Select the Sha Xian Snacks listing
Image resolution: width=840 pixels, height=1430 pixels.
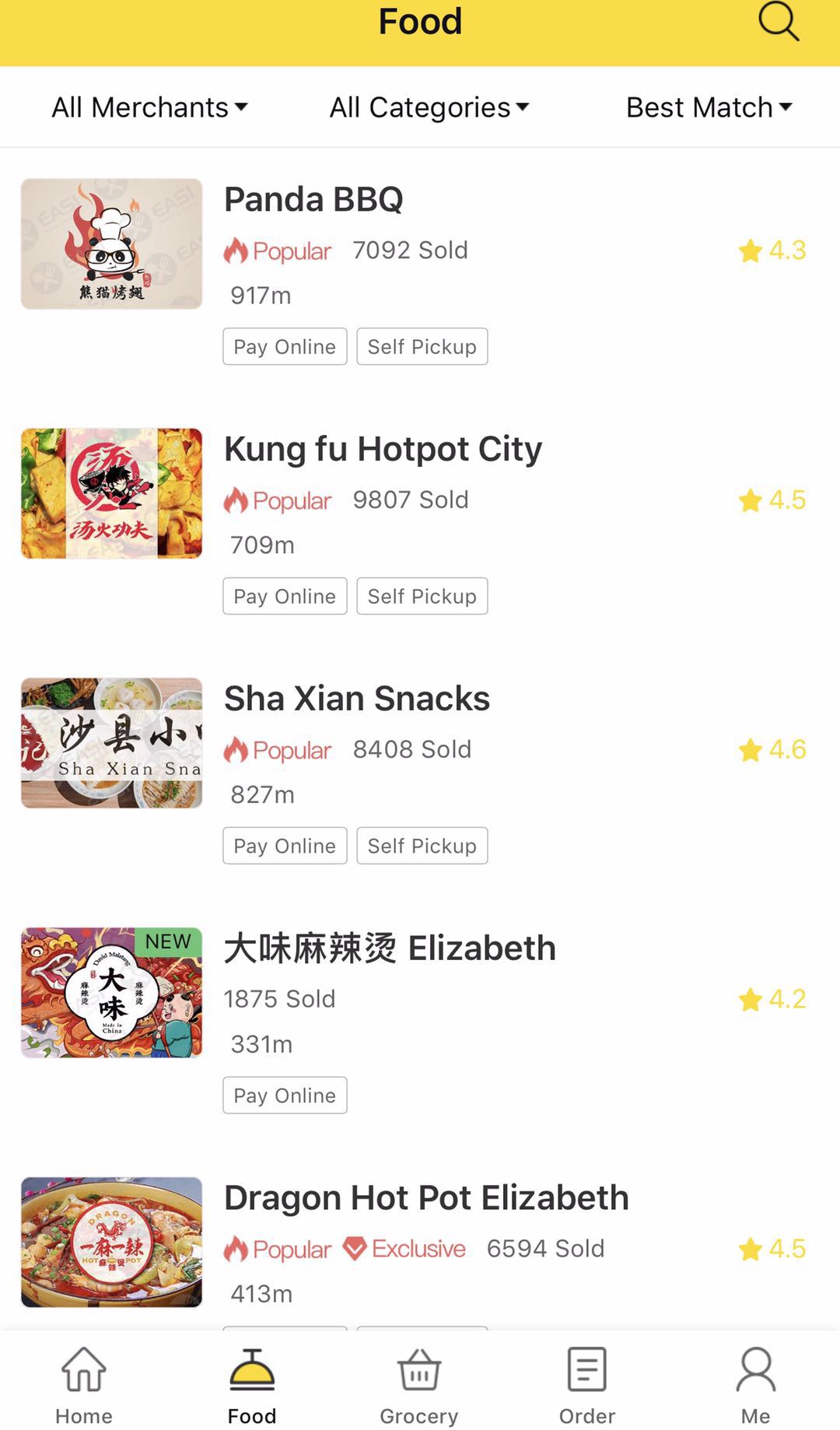tap(357, 699)
